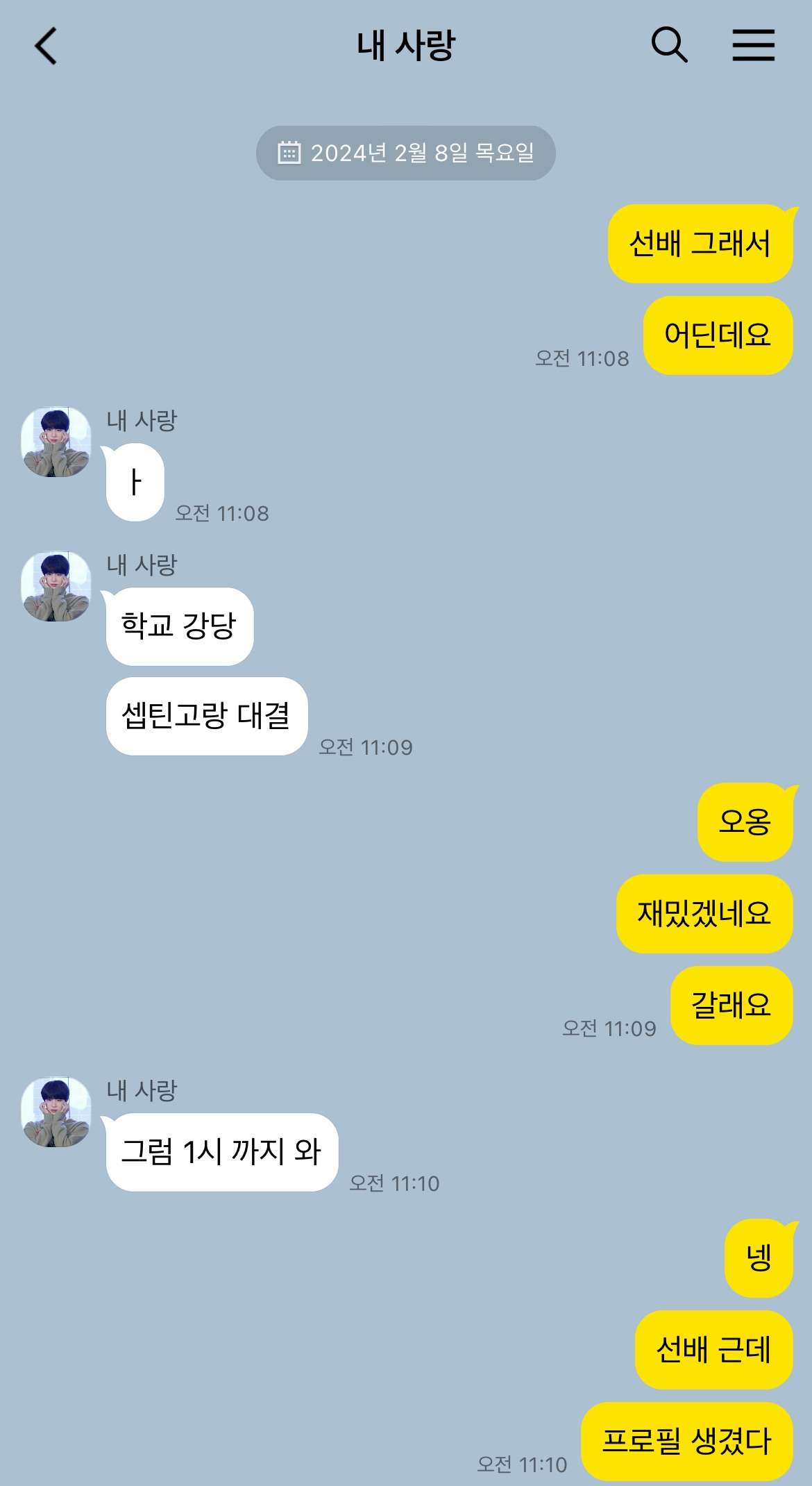This screenshot has width=812, height=1486.
Task: Open 내 사랑's profile photo beside 학교 강당
Action: pos(56,587)
